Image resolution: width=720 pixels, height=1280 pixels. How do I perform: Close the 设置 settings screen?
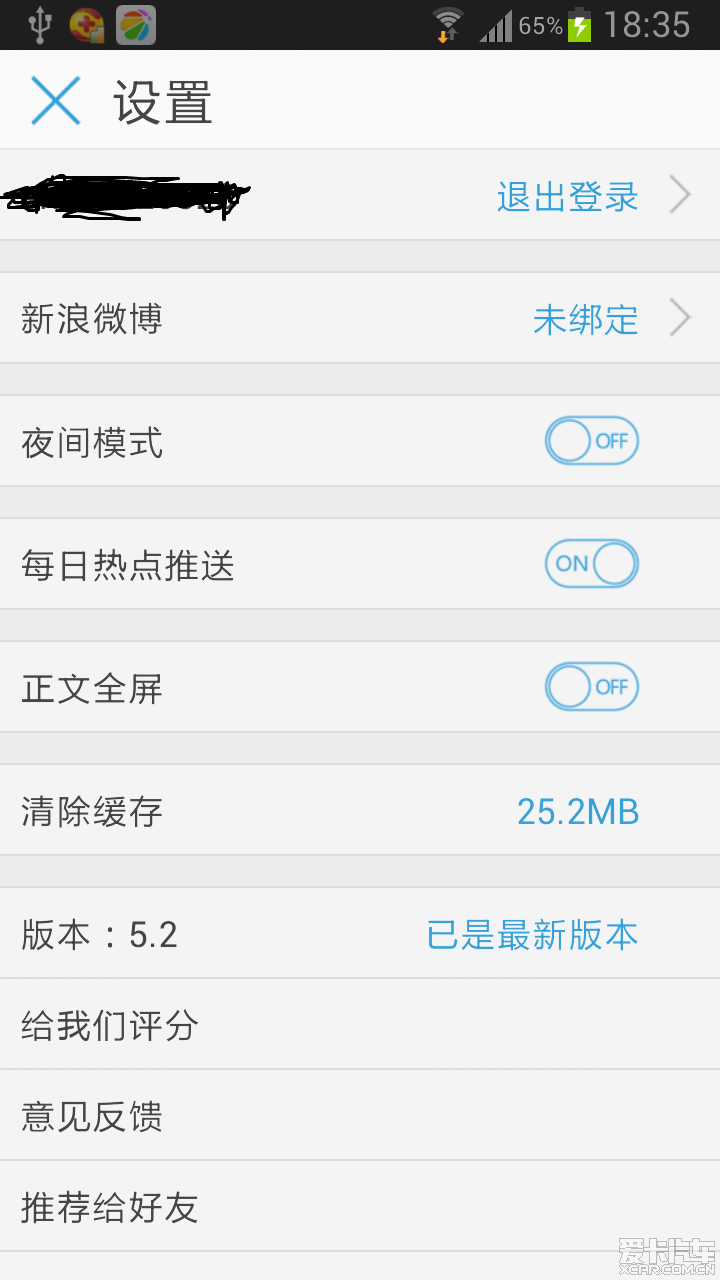56,101
